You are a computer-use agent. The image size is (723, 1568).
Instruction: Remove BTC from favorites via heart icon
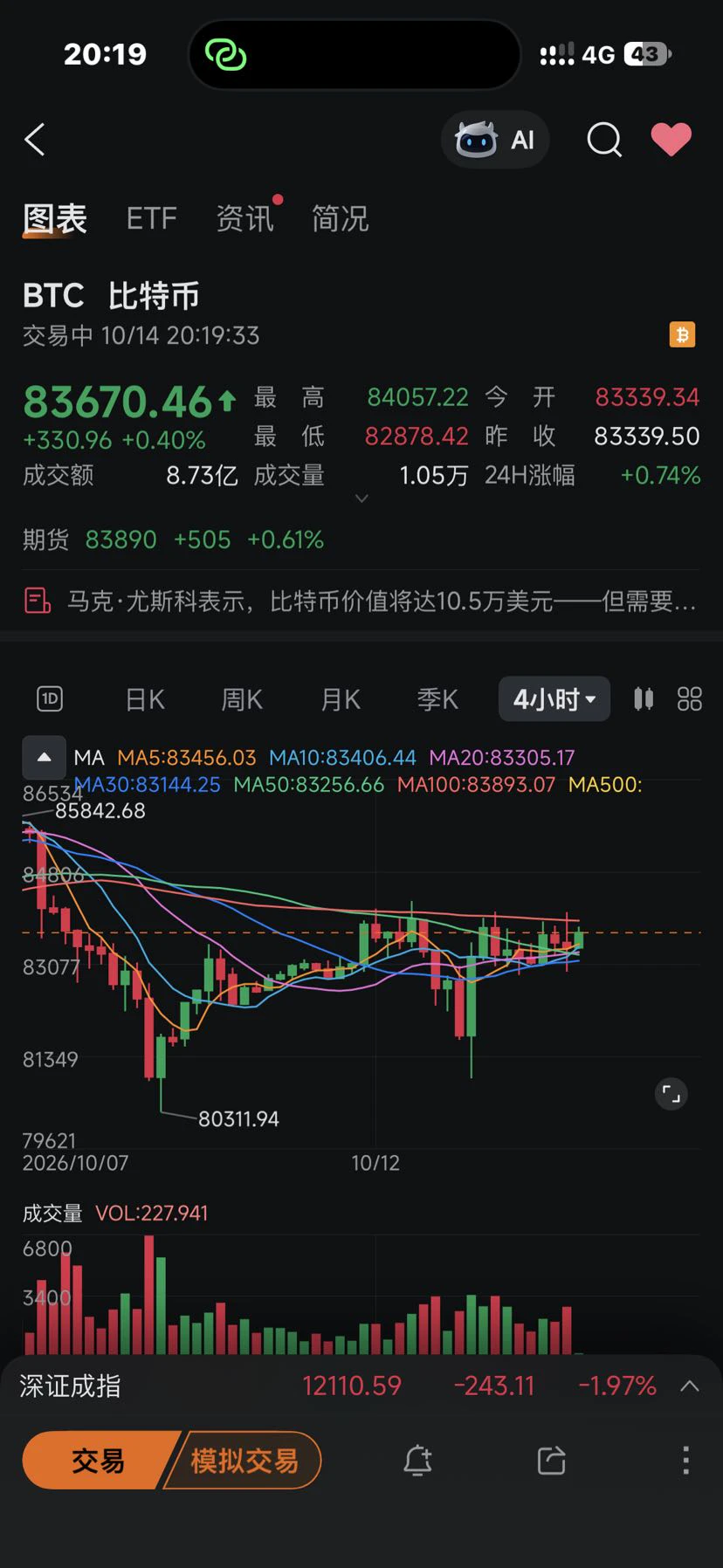(671, 140)
